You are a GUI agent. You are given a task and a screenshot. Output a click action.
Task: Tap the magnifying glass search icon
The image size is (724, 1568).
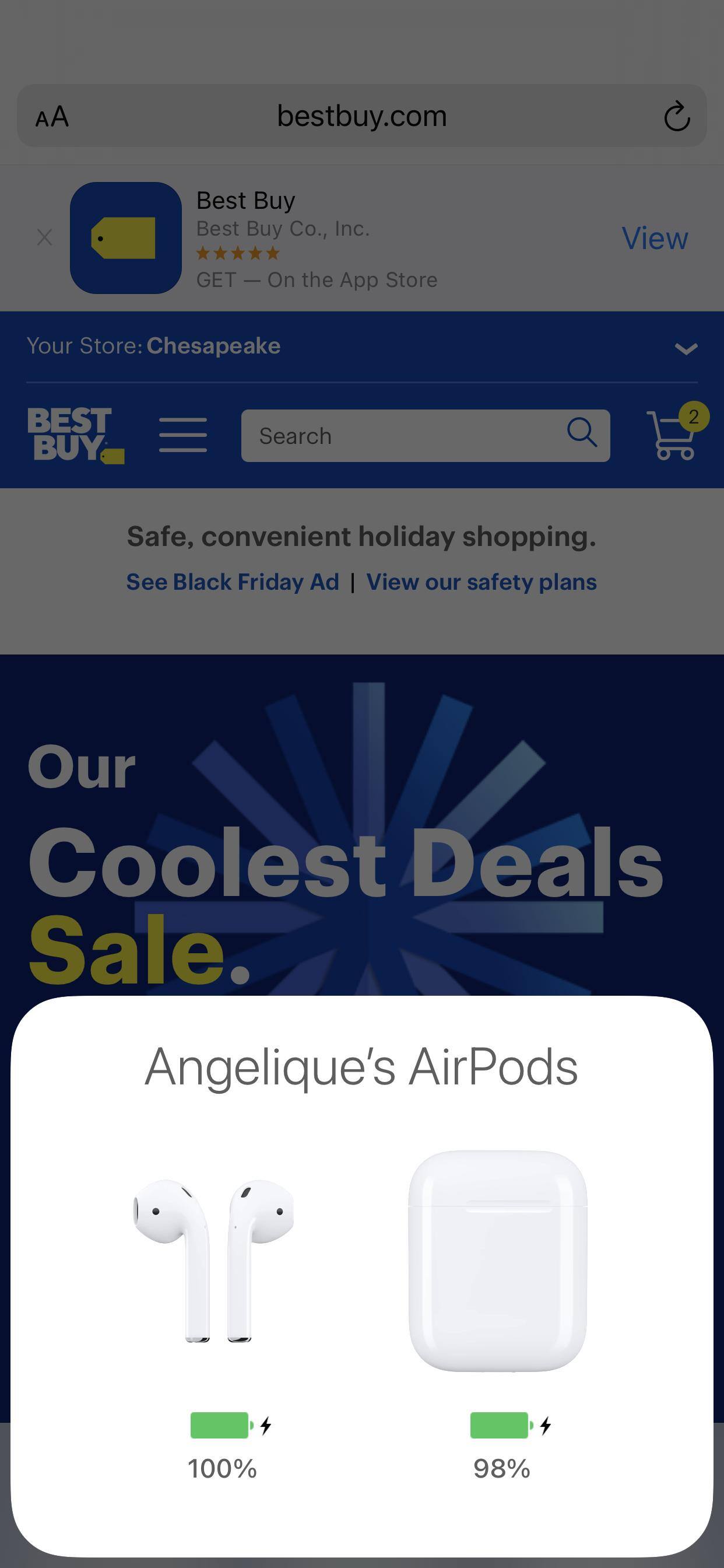[x=582, y=433]
